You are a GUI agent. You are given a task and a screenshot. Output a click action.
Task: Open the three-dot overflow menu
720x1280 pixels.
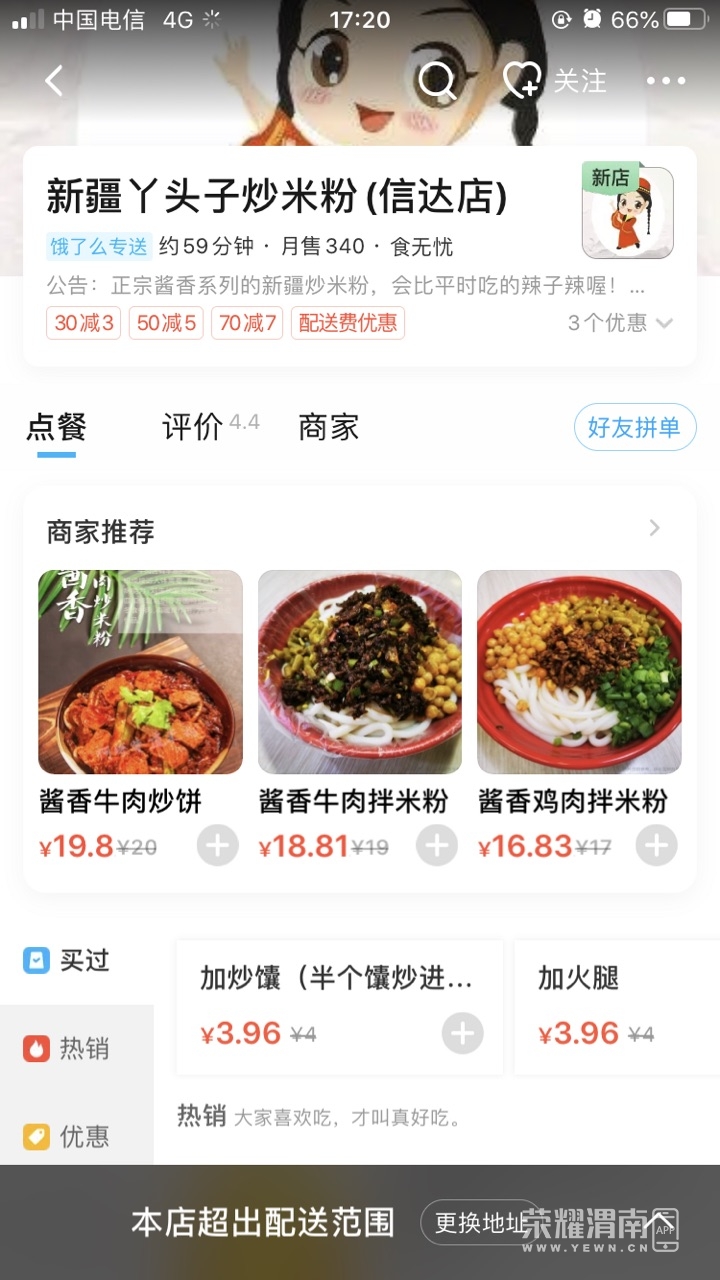click(x=666, y=81)
